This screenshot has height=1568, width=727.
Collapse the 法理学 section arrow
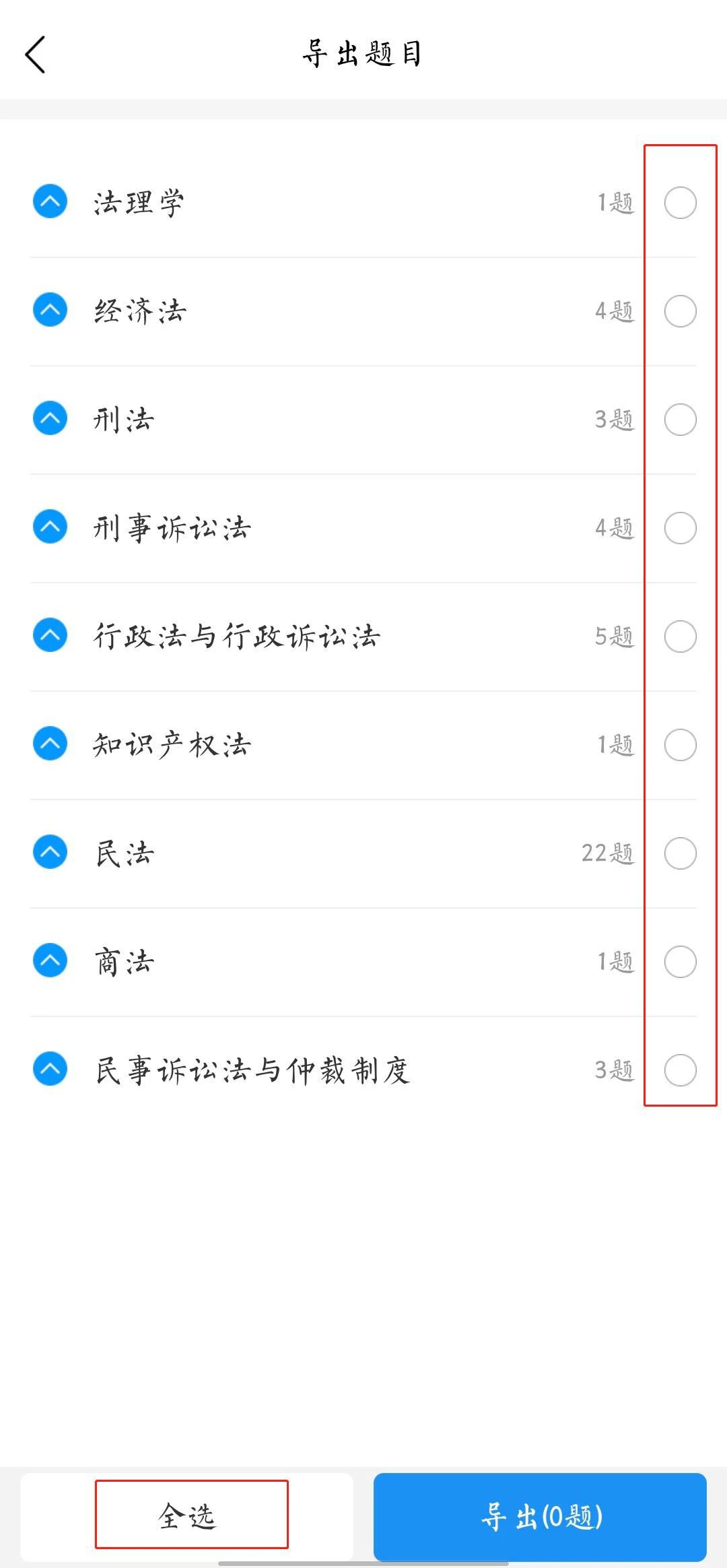[x=50, y=201]
